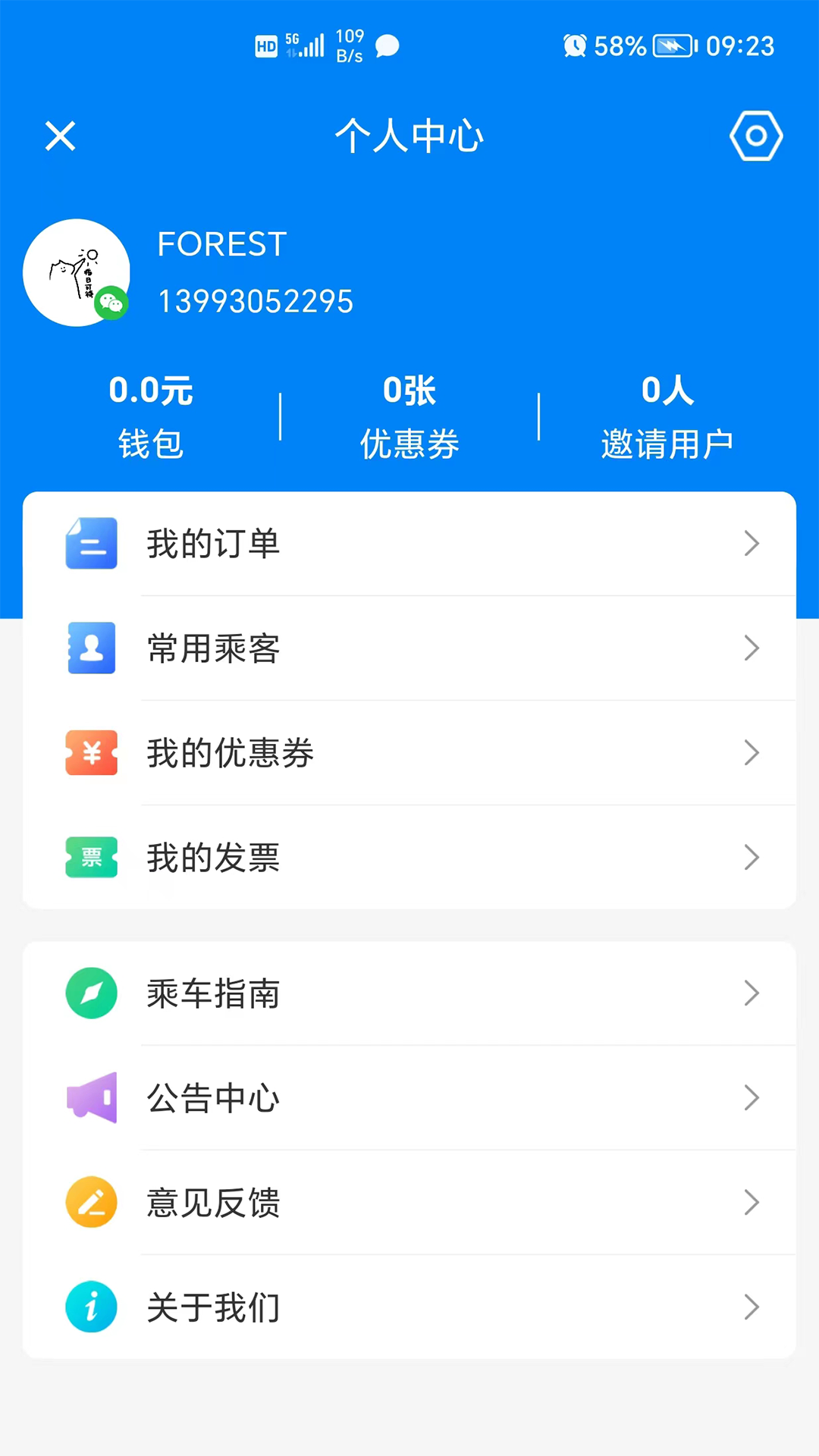This screenshot has width=819, height=1456.
Task: Open My Invoices (我的发票)
Action: pyautogui.click(x=409, y=858)
